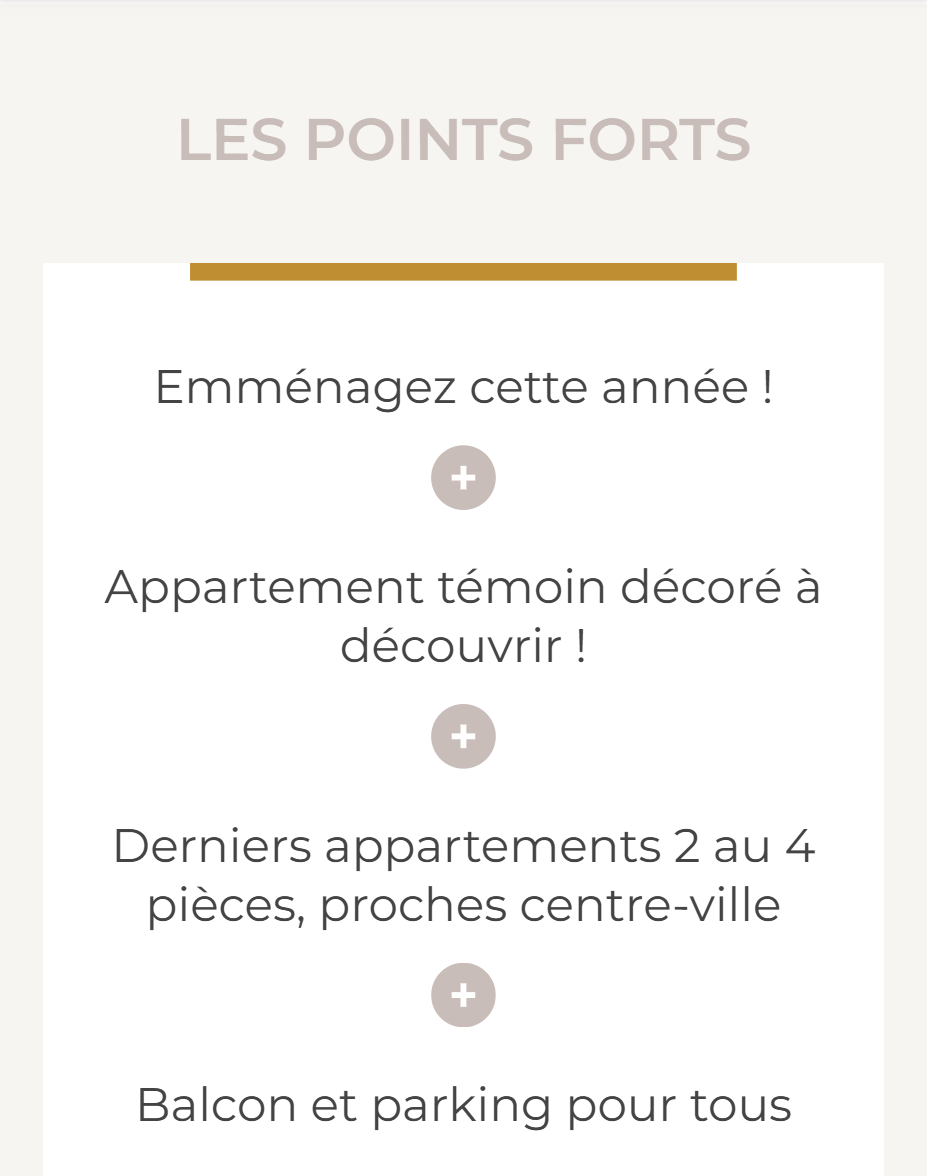Expand the plus icon under "Emménagez cette année !"

tap(463, 477)
